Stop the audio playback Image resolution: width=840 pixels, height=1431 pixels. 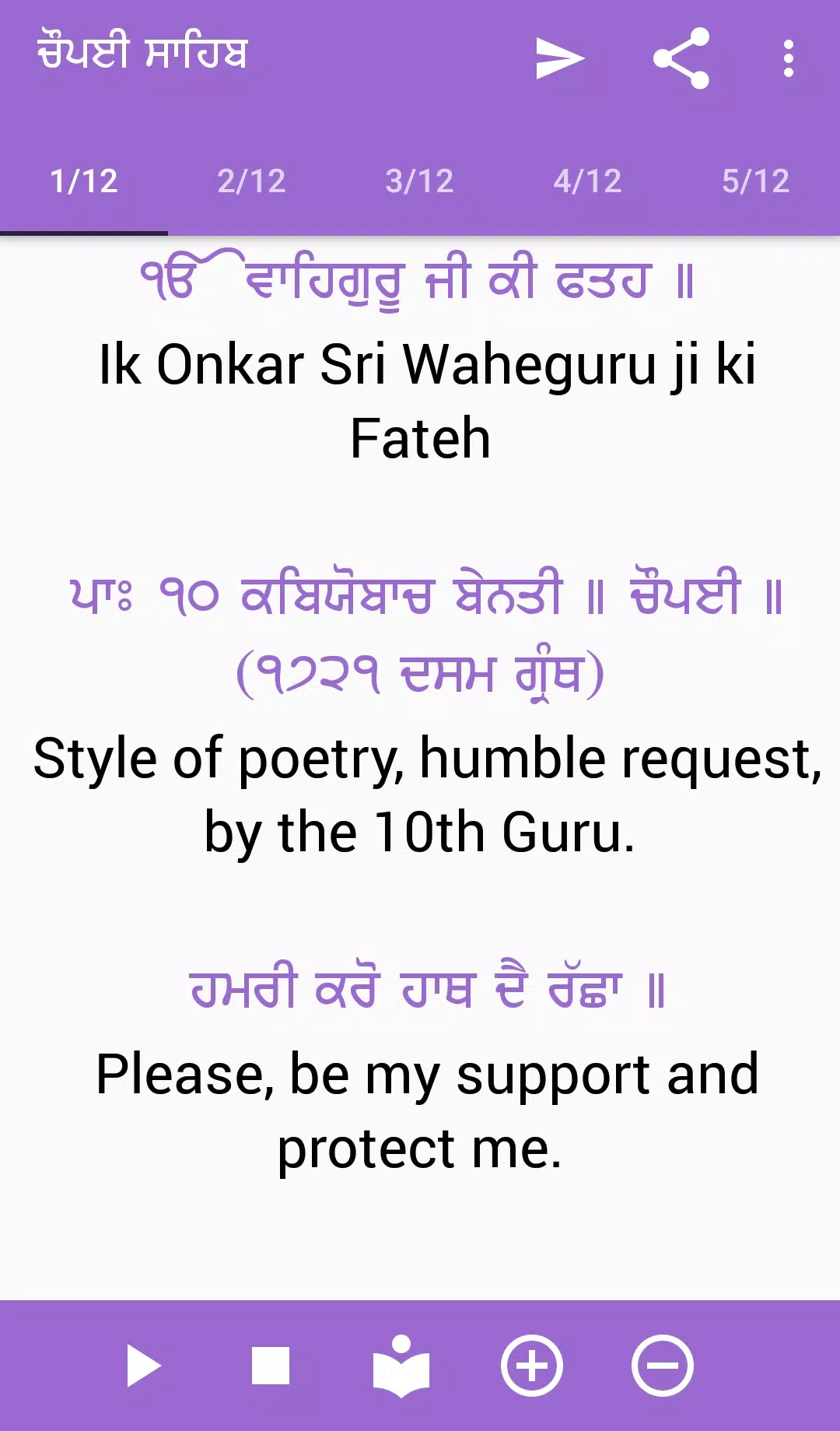(271, 1366)
